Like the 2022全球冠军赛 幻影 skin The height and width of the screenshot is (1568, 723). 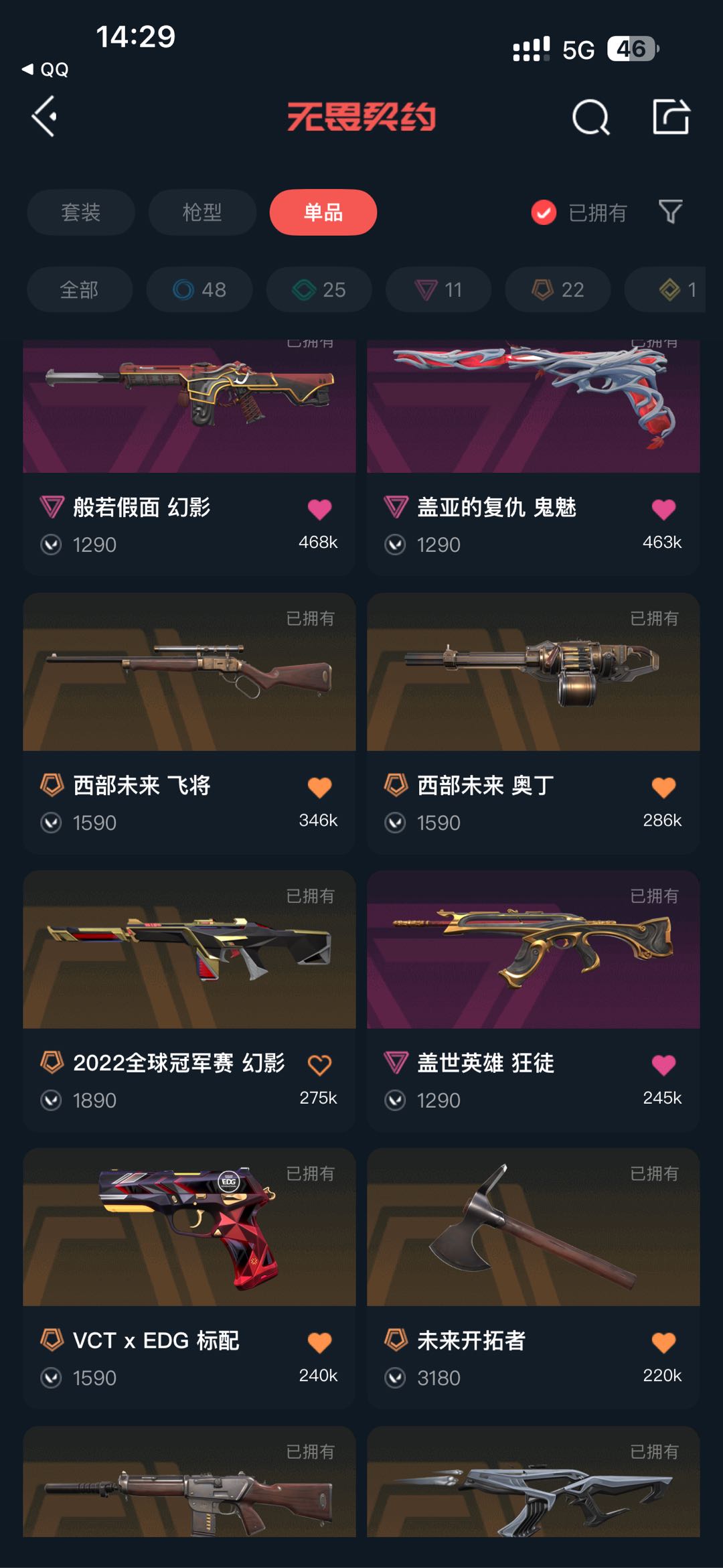319,1065
